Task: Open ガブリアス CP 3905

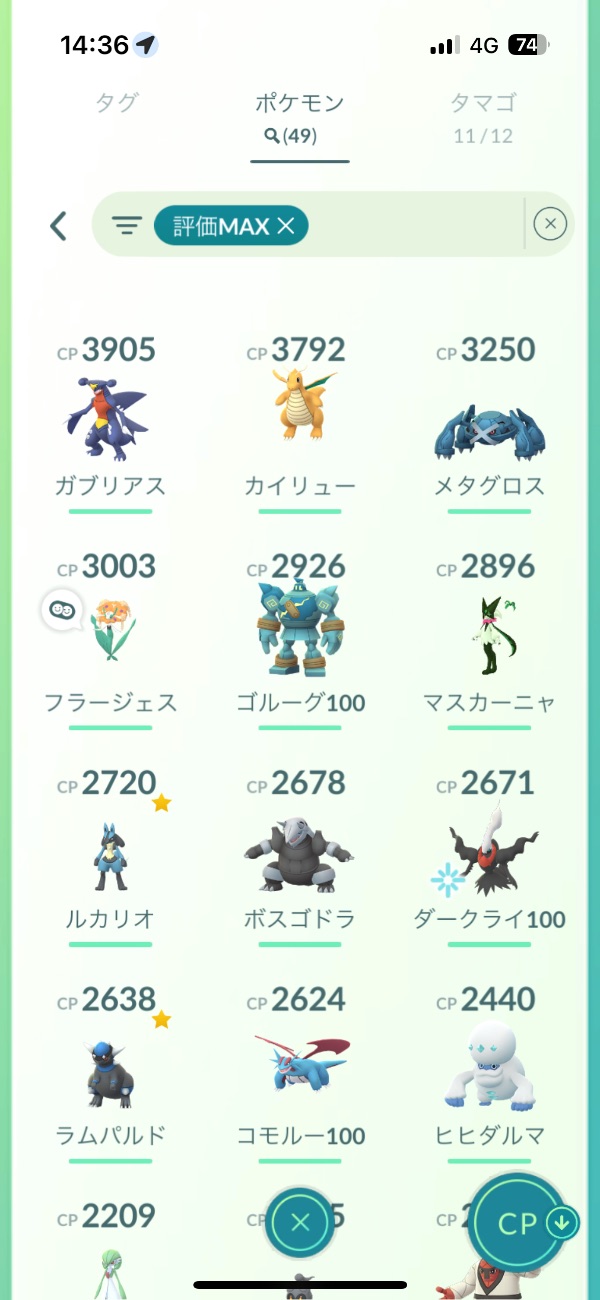Action: coord(110,420)
